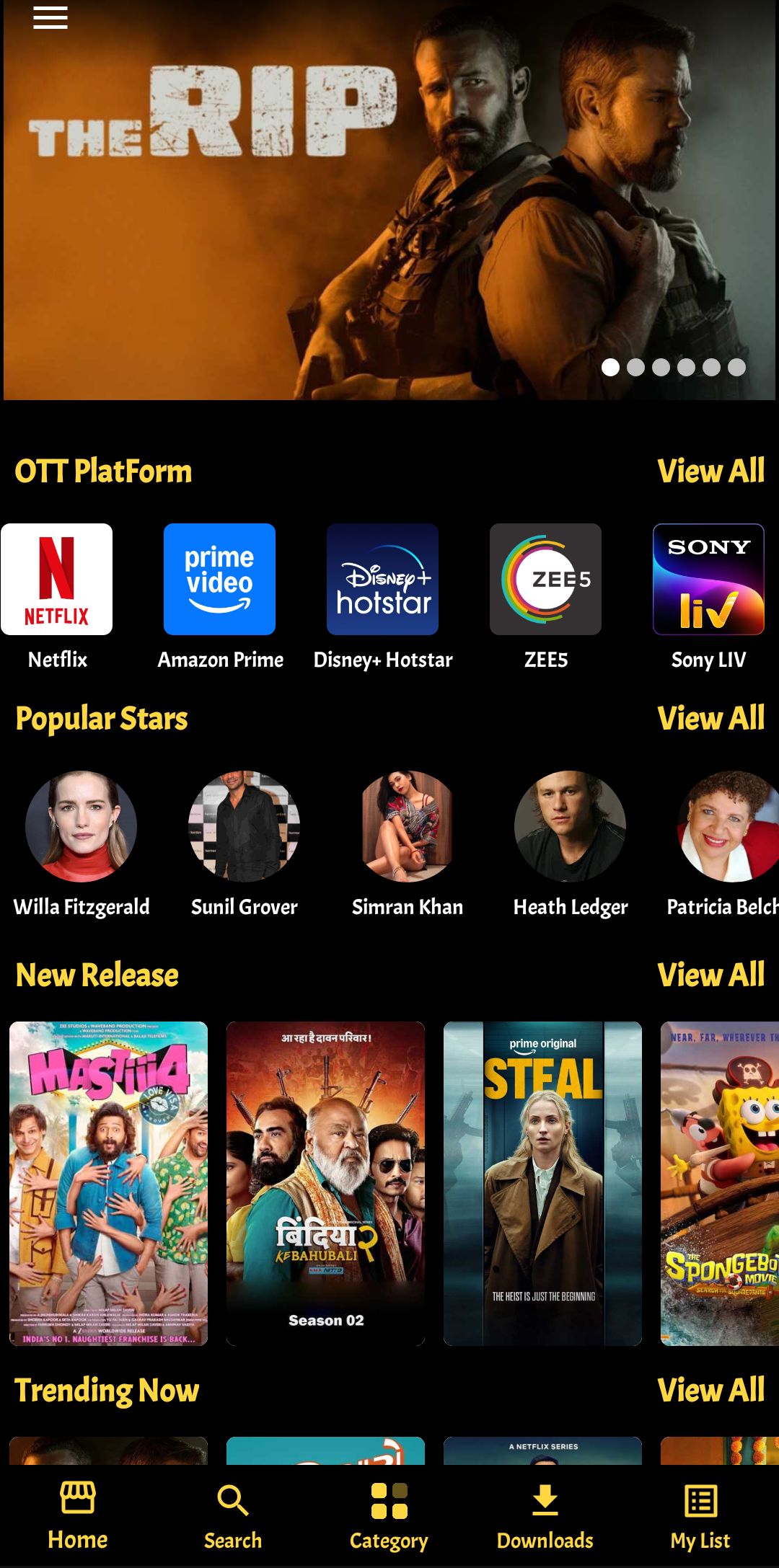The width and height of the screenshot is (779, 1568).
Task: Open Disney+ Hotstar platform
Action: pyautogui.click(x=382, y=580)
